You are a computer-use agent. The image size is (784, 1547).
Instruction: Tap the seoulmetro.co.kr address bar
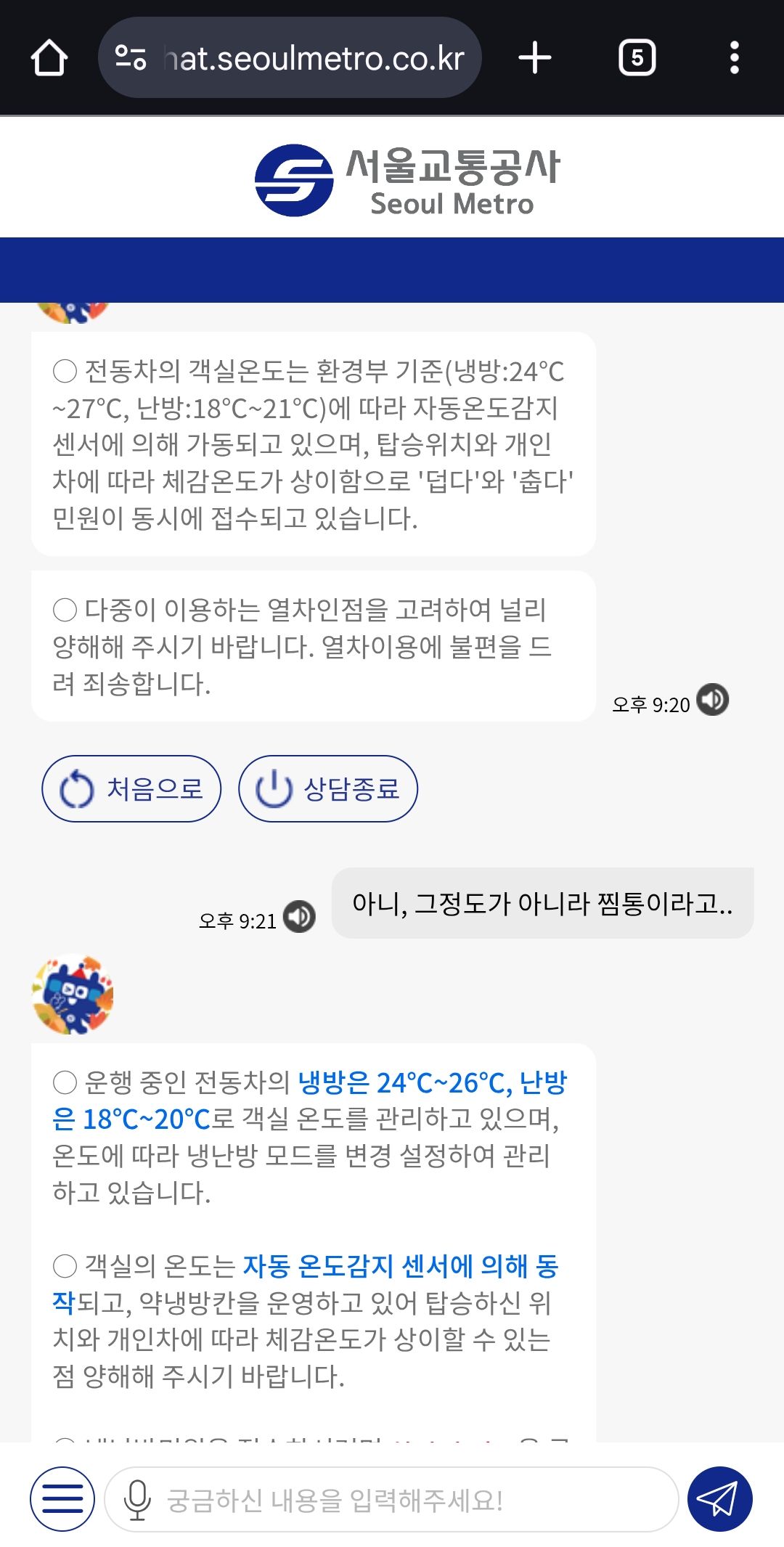click(312, 58)
